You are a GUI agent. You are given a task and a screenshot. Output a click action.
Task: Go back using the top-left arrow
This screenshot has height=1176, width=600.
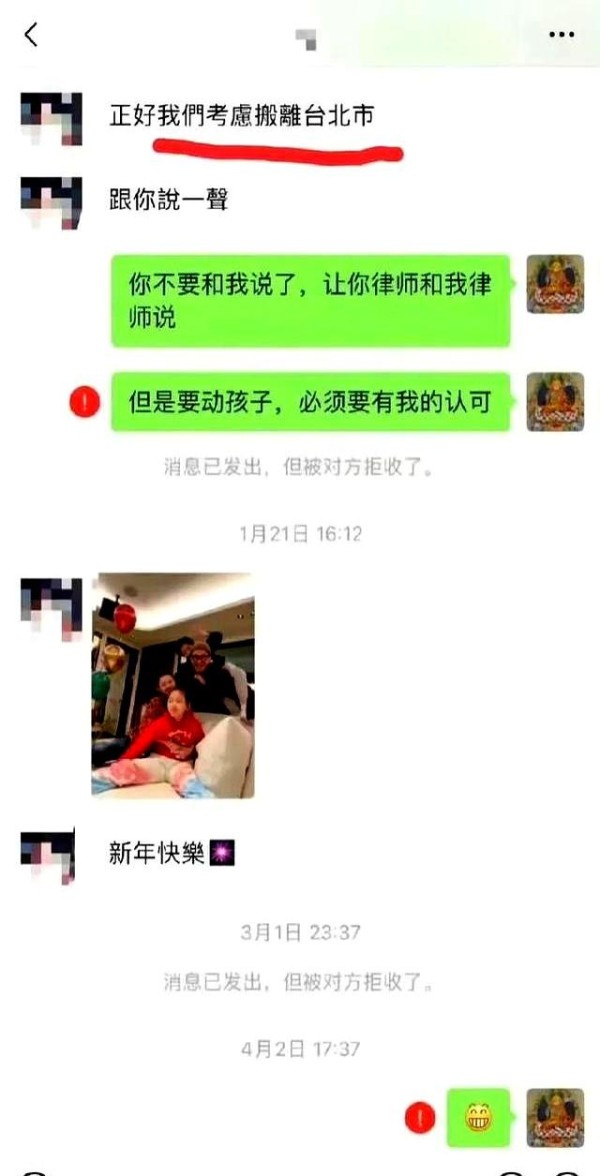tap(31, 34)
